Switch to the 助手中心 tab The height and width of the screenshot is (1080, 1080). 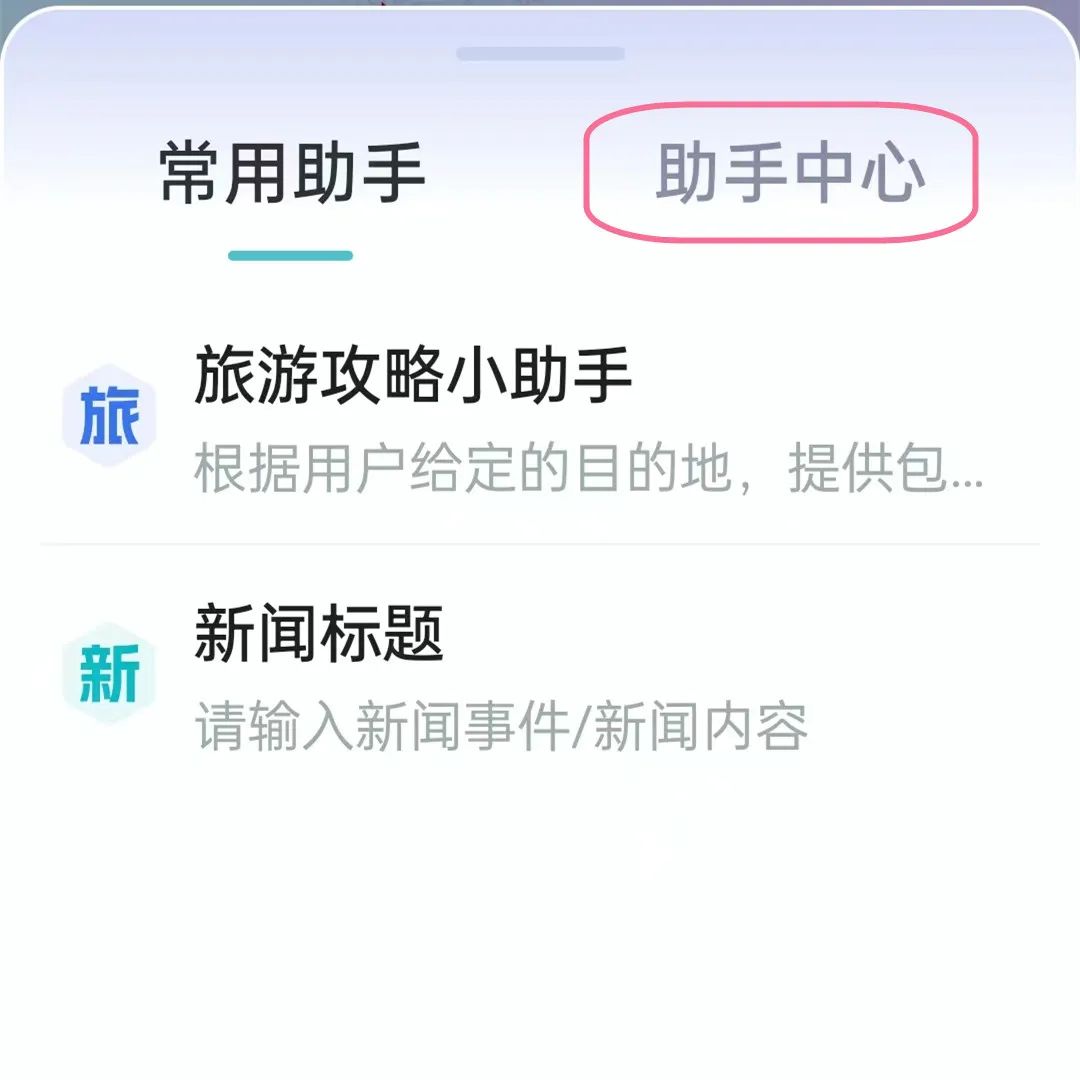(x=789, y=173)
